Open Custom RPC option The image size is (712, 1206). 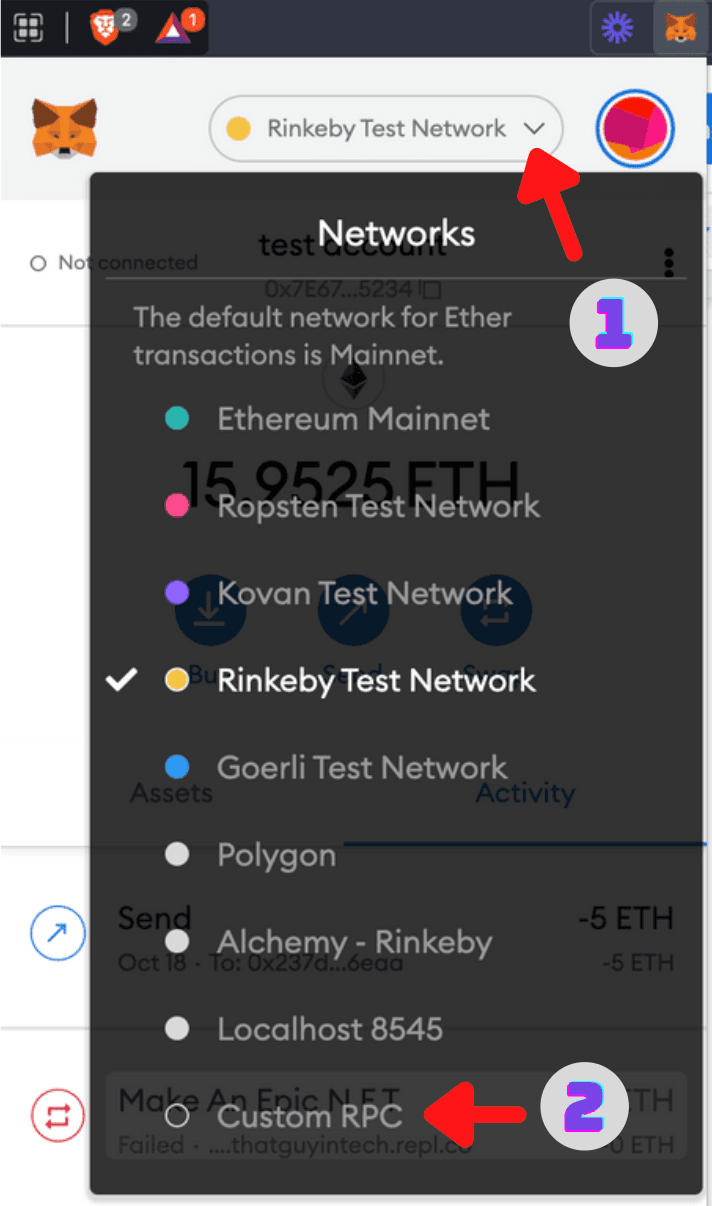(310, 1116)
